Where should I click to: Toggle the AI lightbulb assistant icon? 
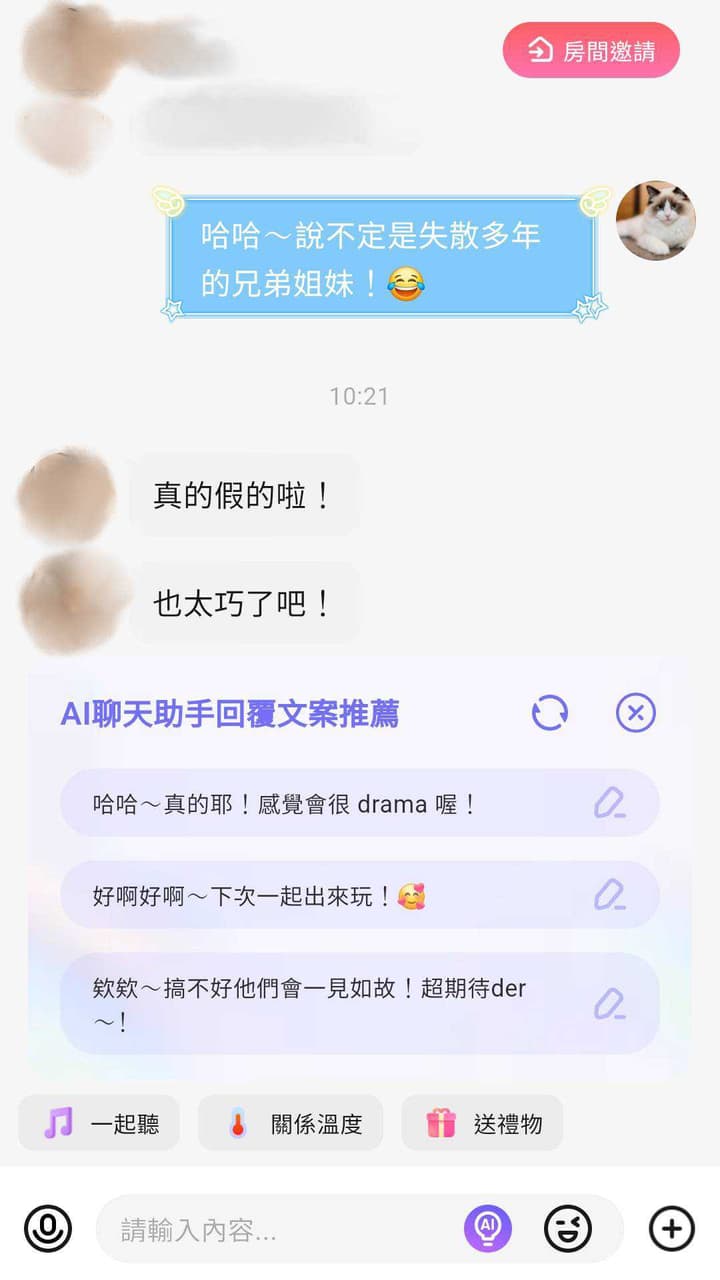488,1228
